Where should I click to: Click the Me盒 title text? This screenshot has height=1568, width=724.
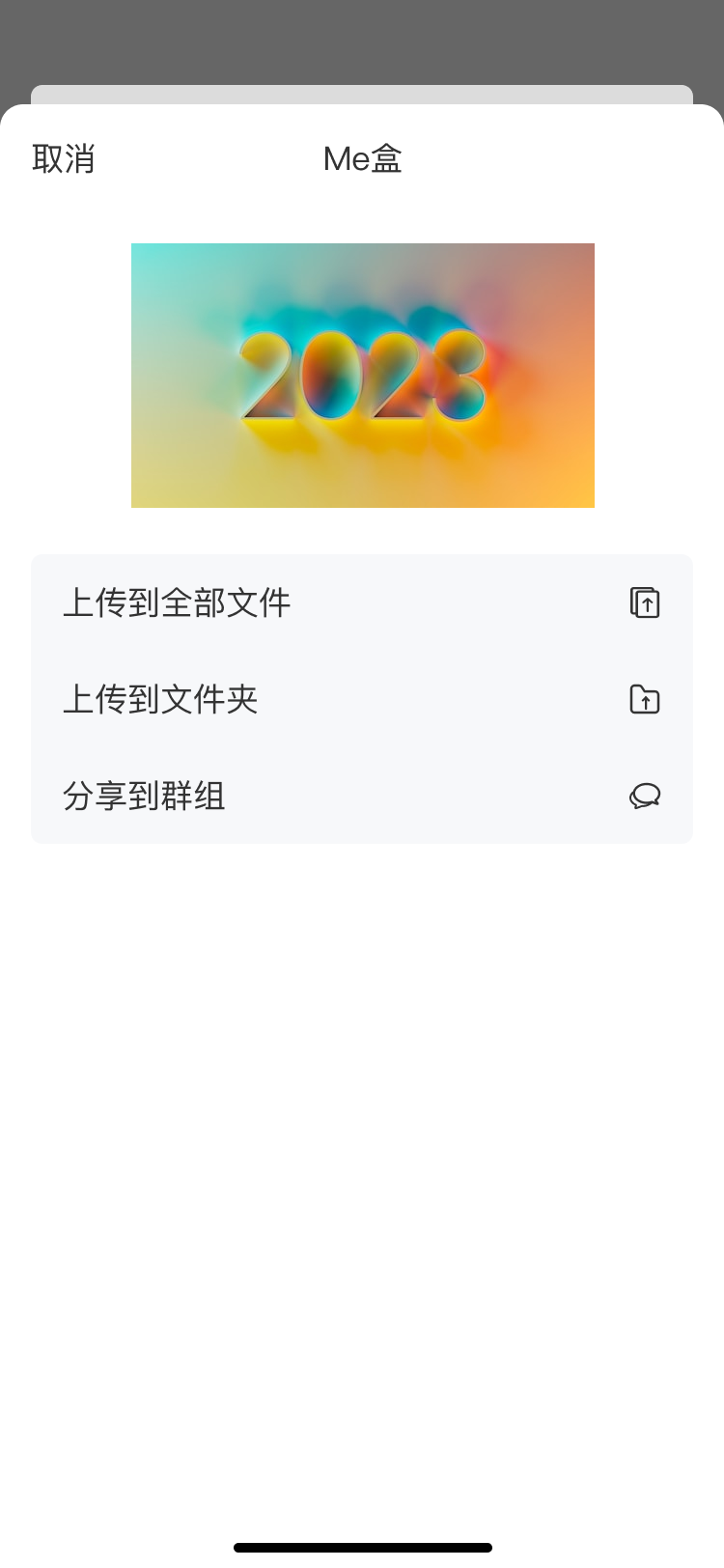[362, 157]
